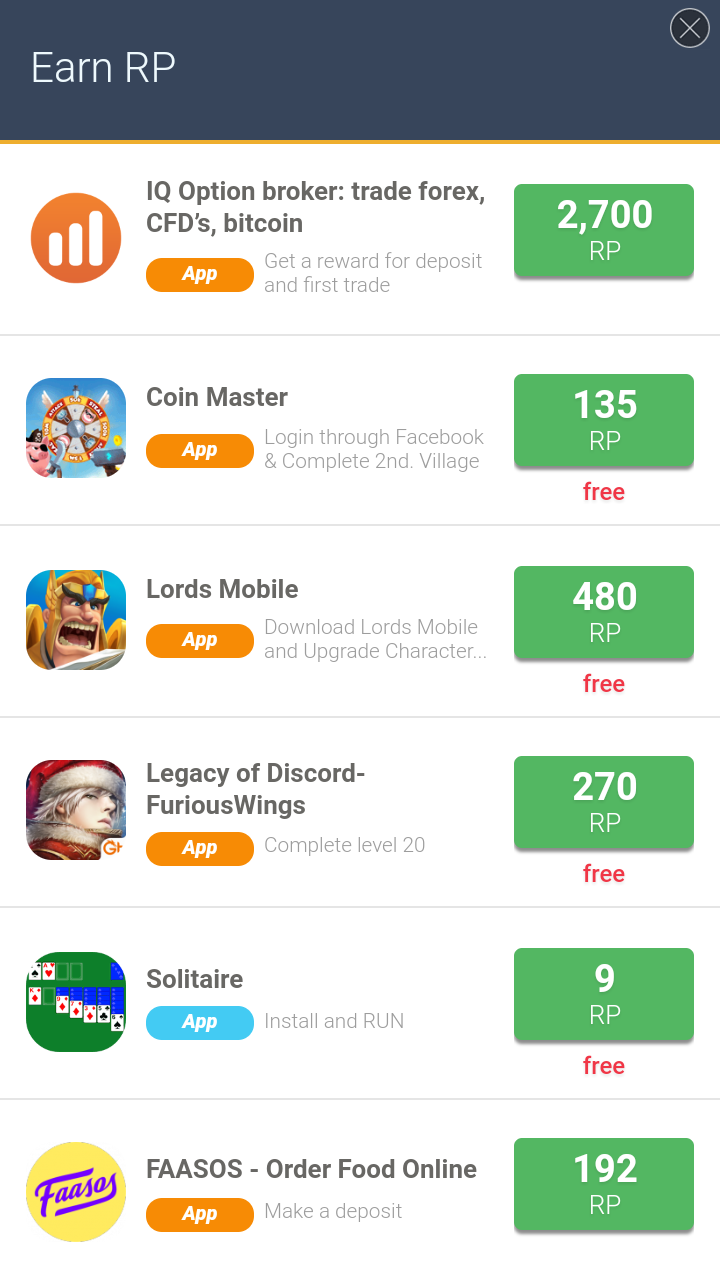720x1280 pixels.
Task: Open the Coin Master offer
Action: pyautogui.click(x=217, y=397)
